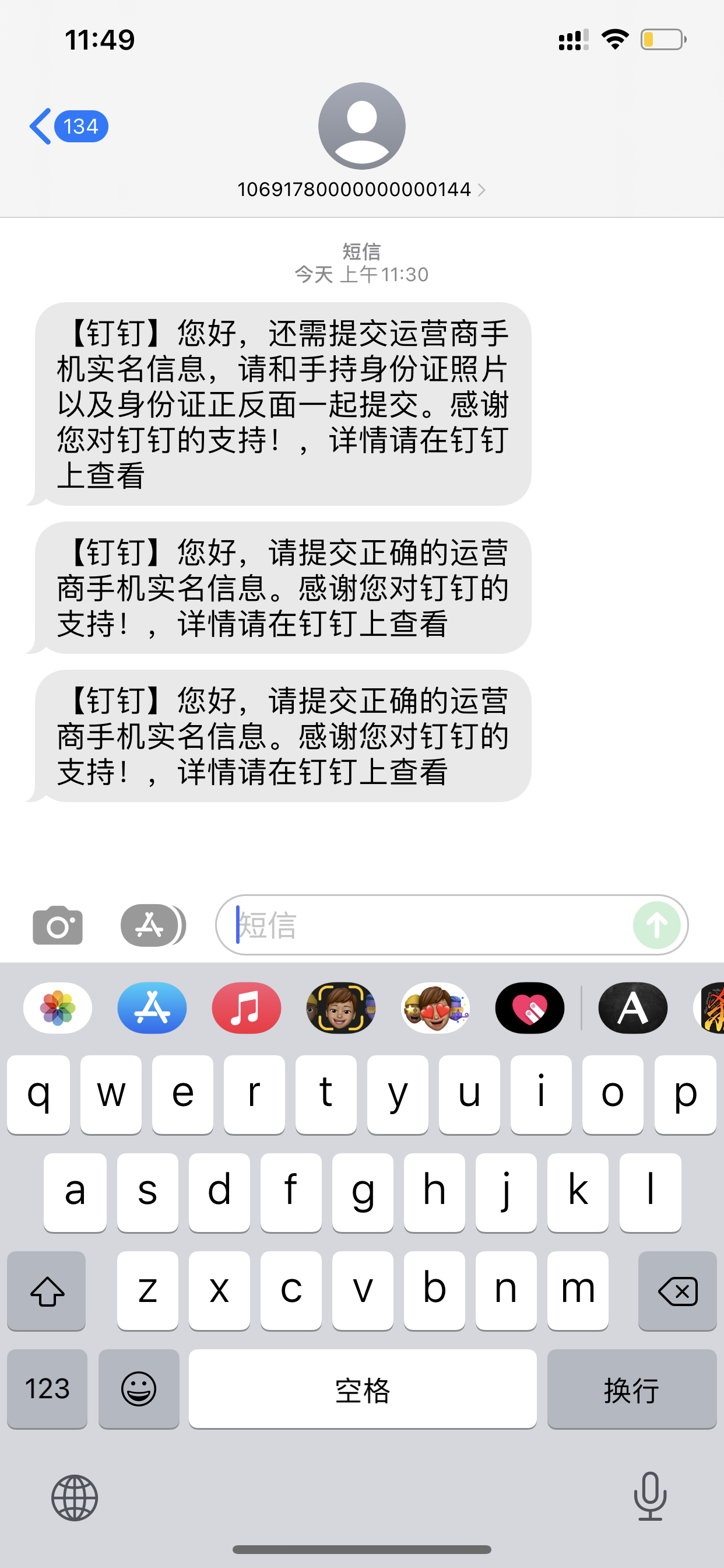Tap the 短信 message input field
The height and width of the screenshot is (1568, 724).
click(426, 925)
